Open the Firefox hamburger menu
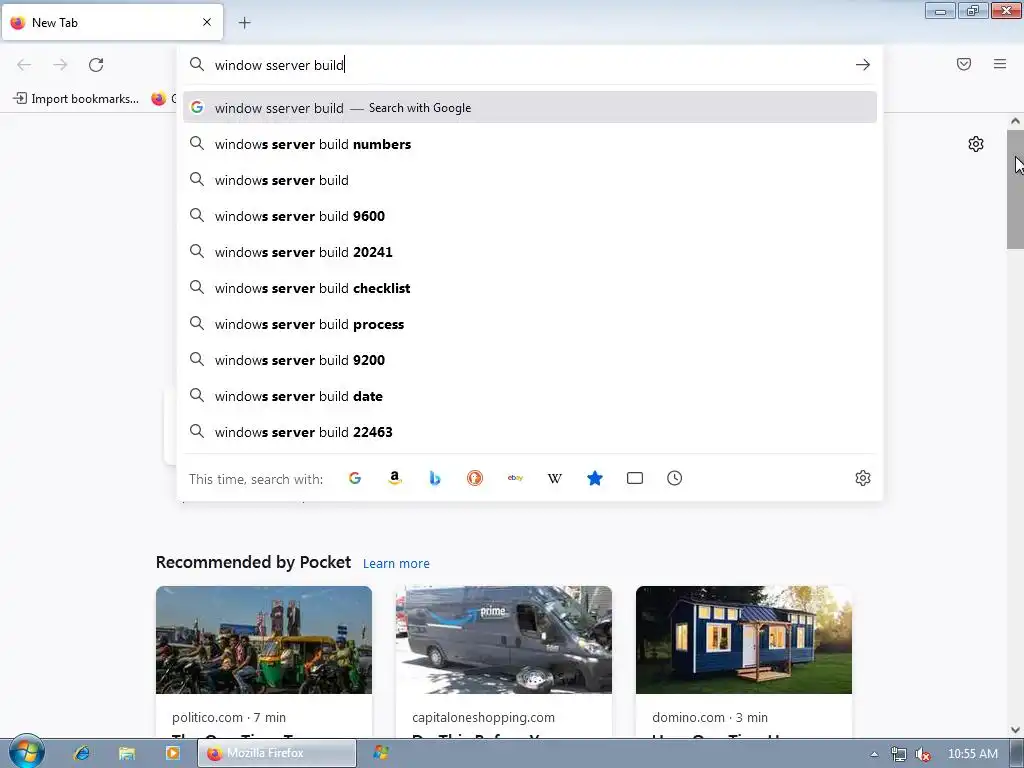 coord(1000,64)
